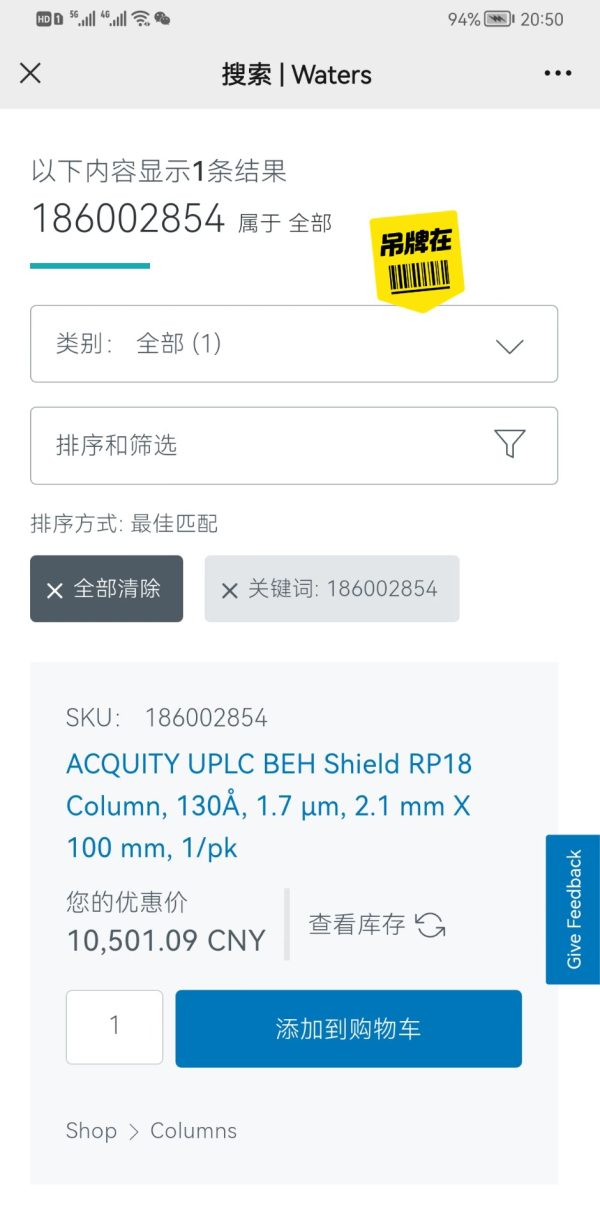
Task: Go to the Shop breadcrumb
Action: click(91, 1131)
